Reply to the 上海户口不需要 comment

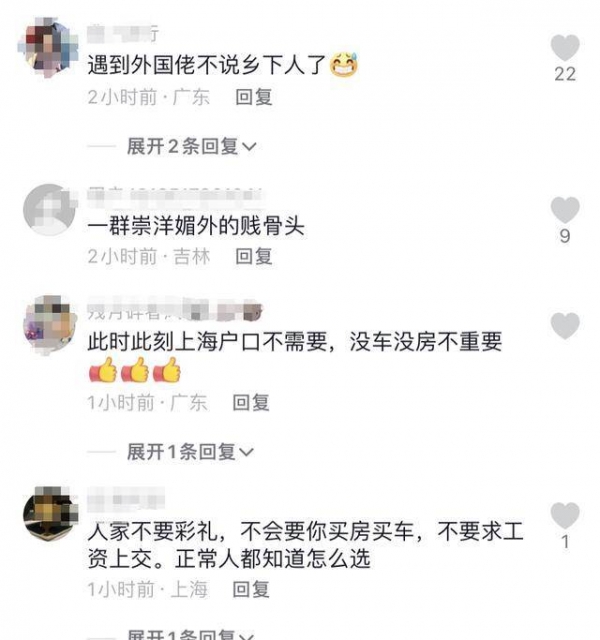(251, 403)
